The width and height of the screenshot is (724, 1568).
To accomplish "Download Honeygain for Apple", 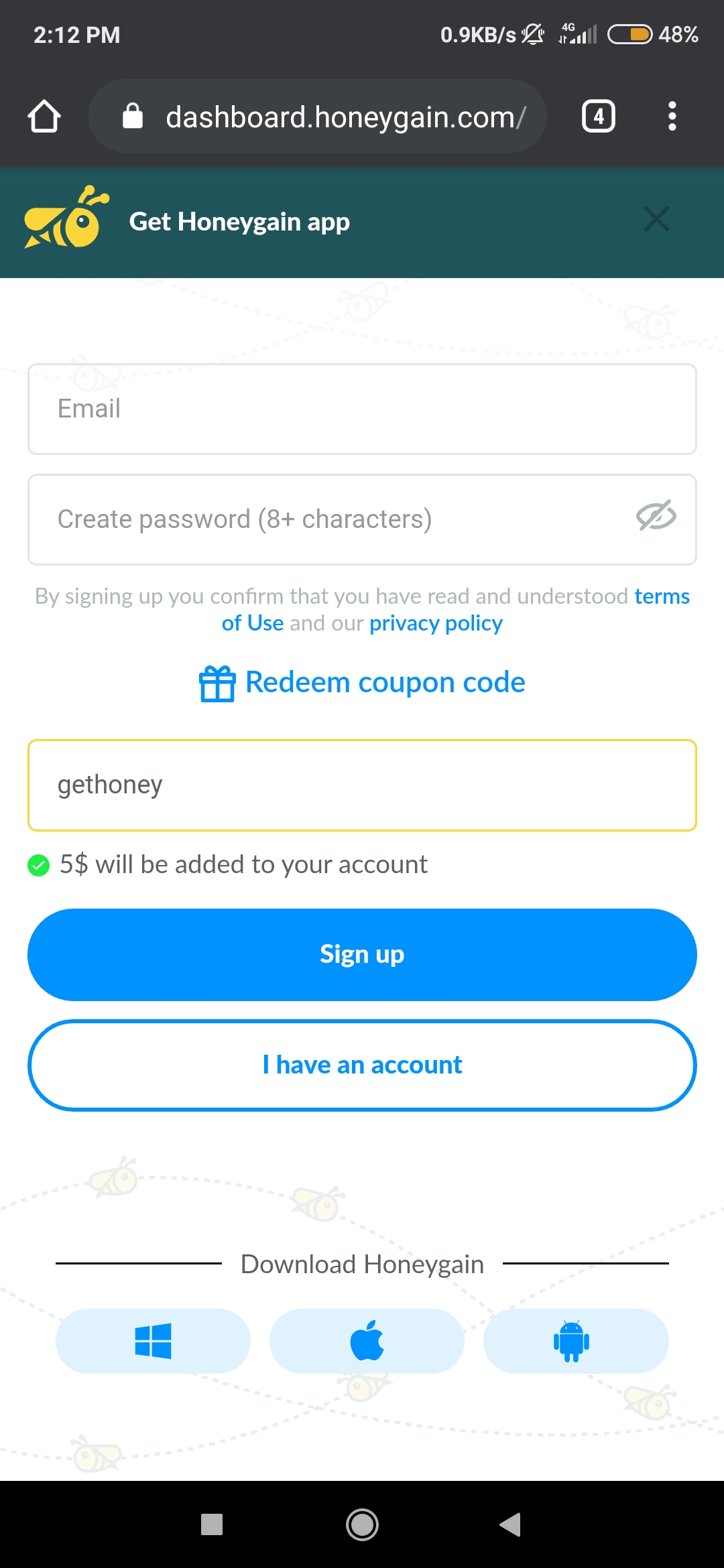I will coord(367,1341).
